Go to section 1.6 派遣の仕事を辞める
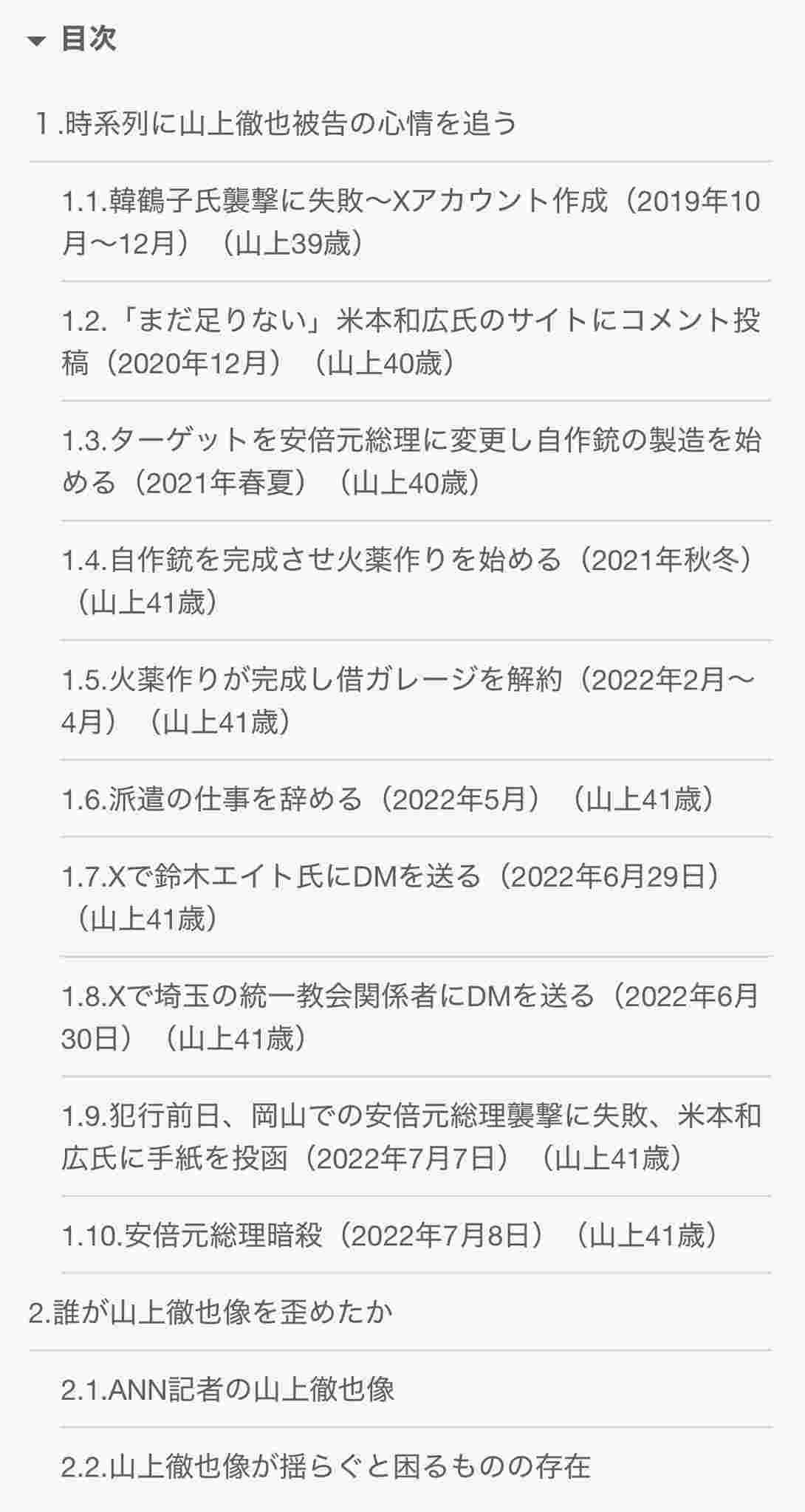 (389, 799)
